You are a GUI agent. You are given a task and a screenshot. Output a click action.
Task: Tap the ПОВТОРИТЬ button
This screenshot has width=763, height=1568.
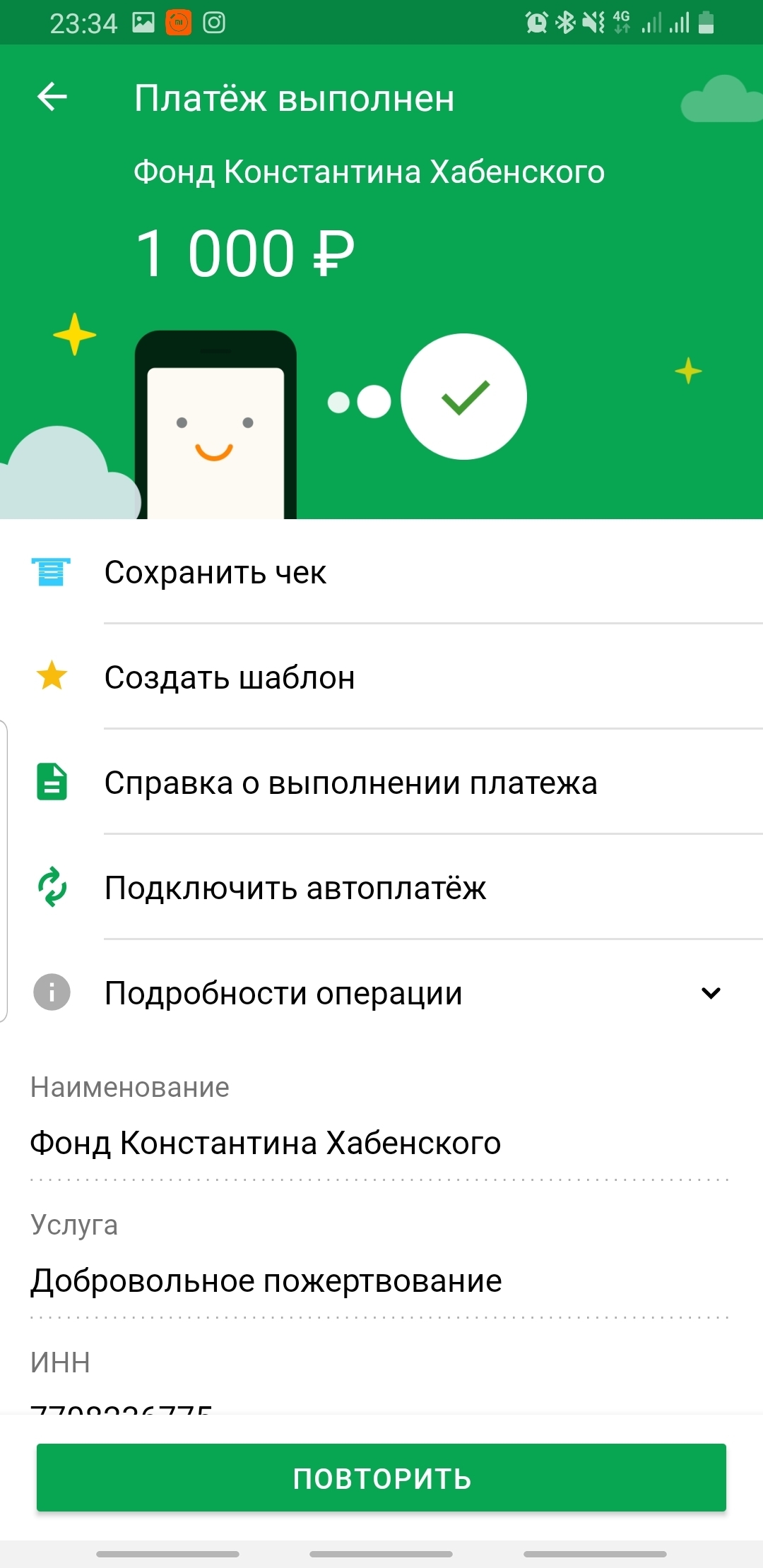[x=381, y=1478]
